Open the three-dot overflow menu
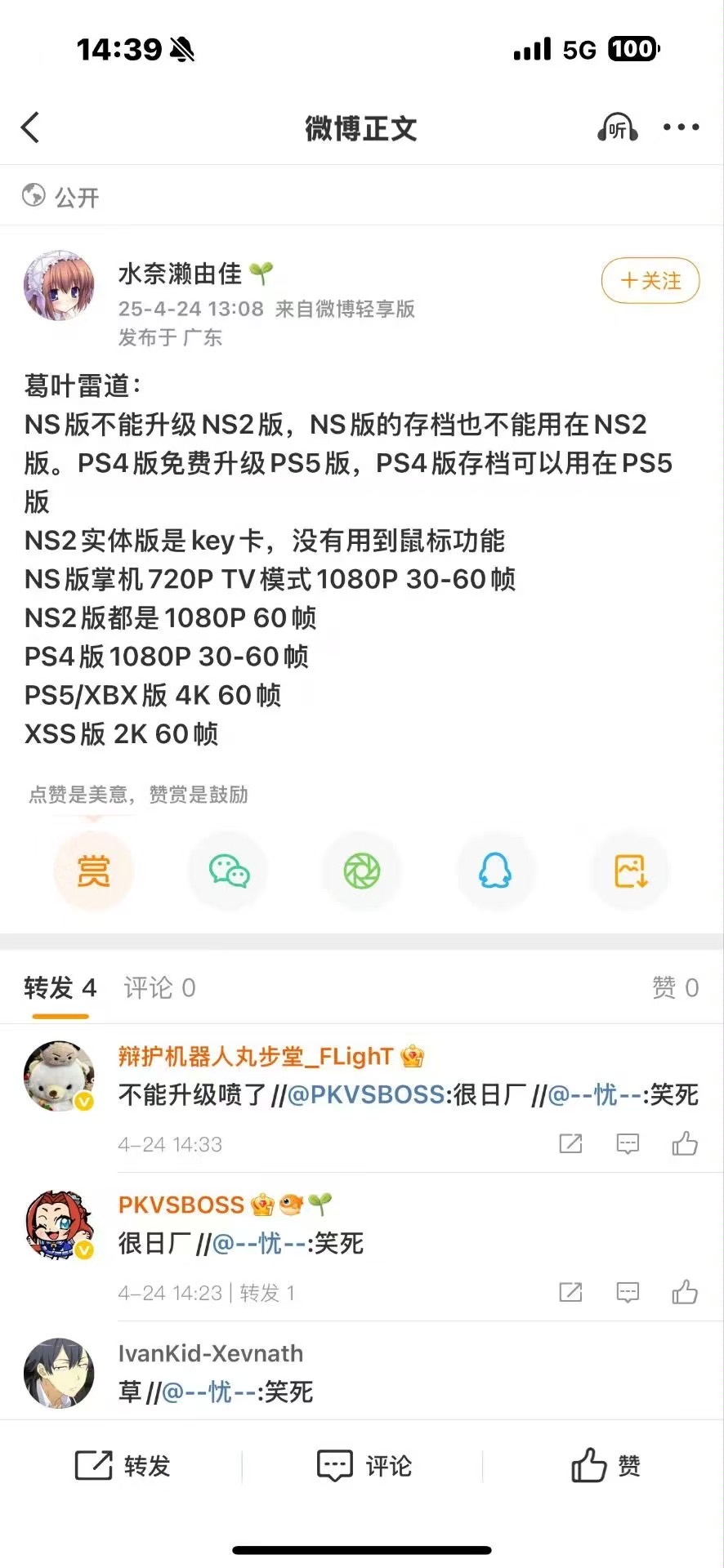The image size is (724, 1568). 681,127
